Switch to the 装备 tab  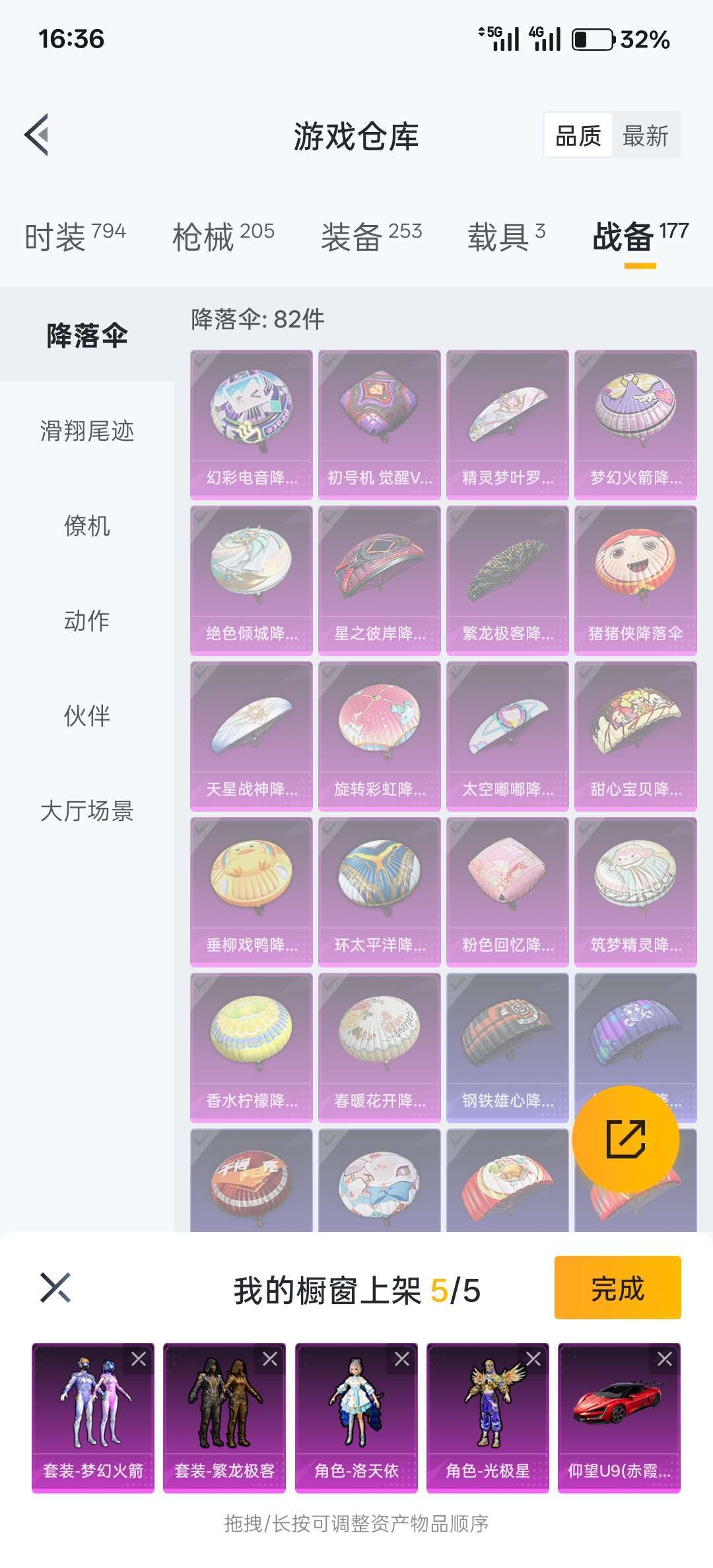tap(371, 236)
